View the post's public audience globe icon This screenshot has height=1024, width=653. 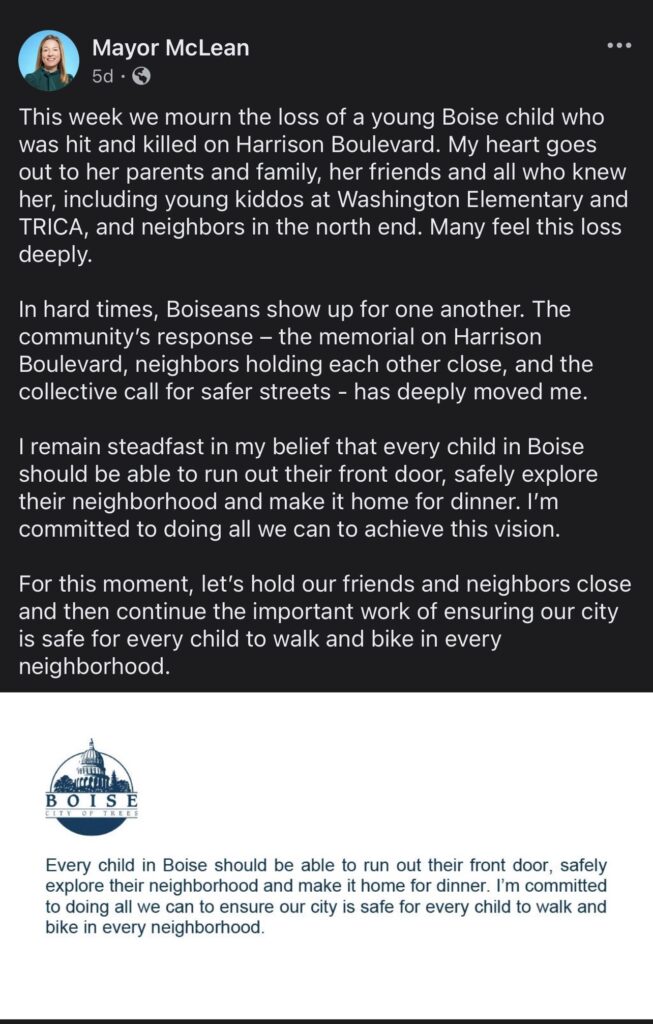[x=142, y=76]
